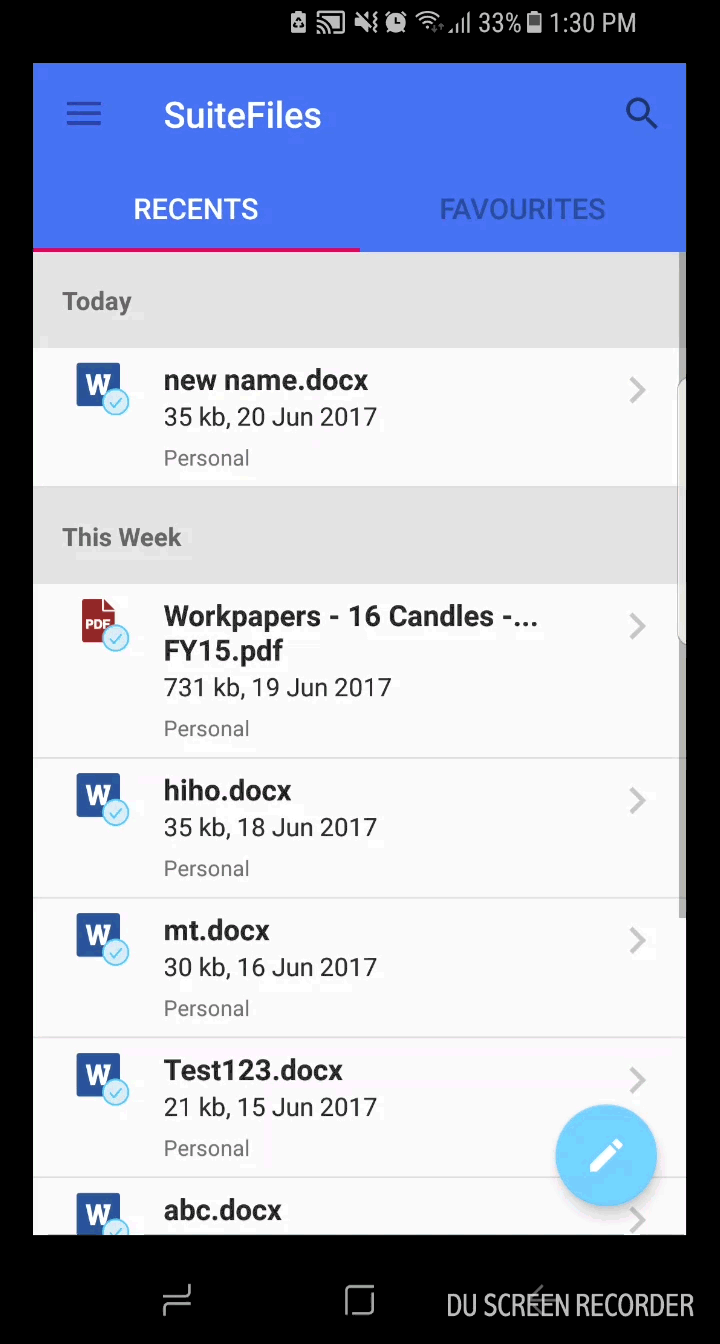Viewport: 720px width, 1344px height.
Task: Open Workpapers - 16 Candles FY15.pdf
Action: coord(359,671)
